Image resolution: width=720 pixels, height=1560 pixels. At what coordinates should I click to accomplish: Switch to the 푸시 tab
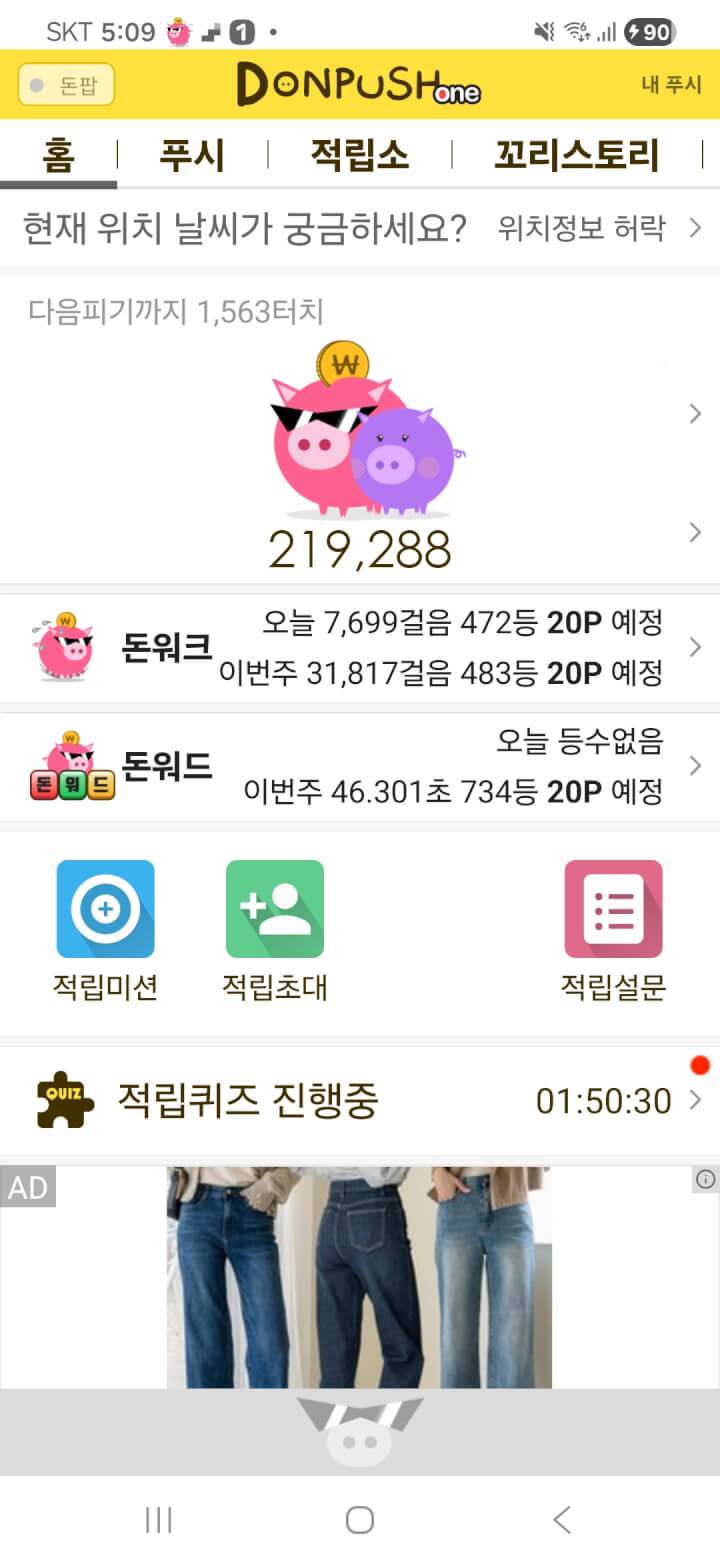(192, 156)
